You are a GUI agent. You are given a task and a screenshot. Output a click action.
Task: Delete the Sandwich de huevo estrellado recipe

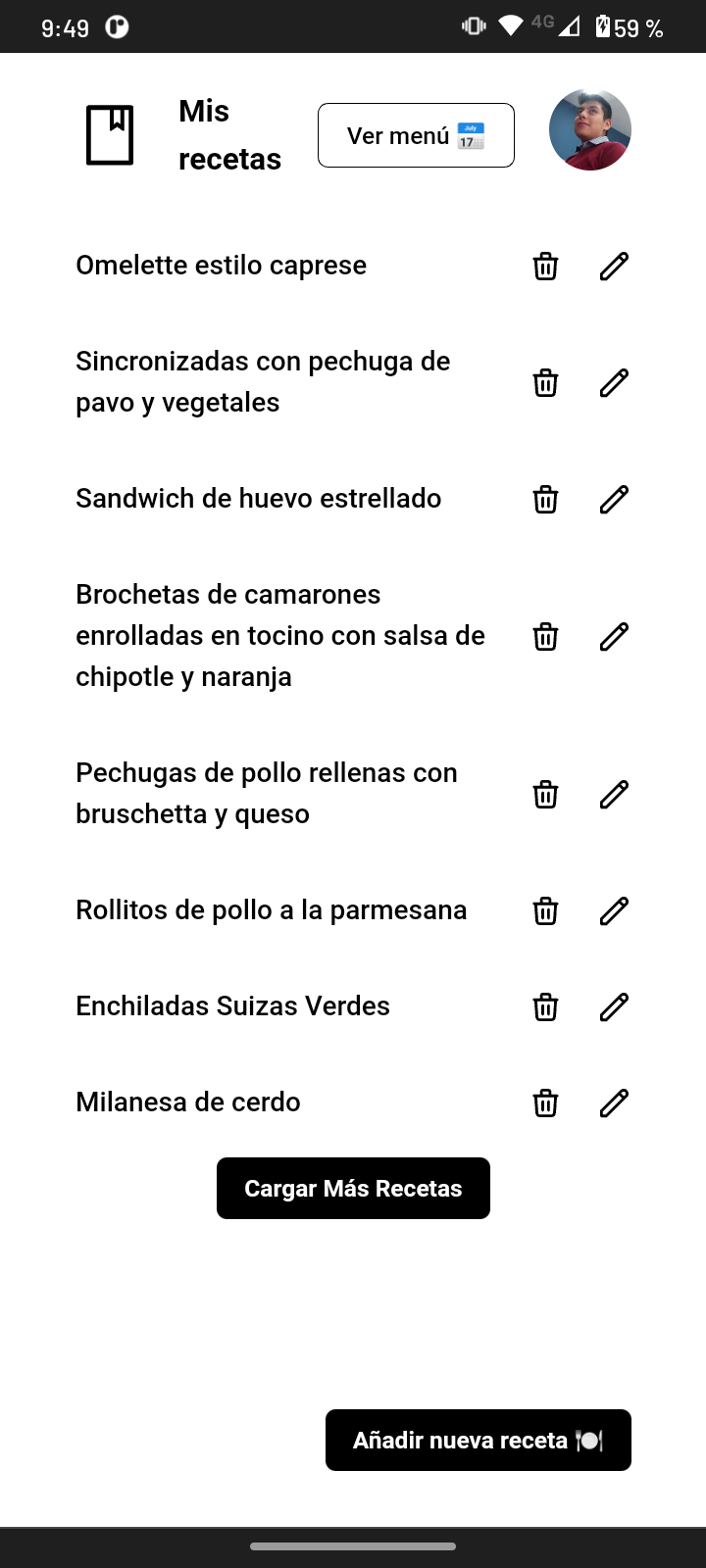546,499
